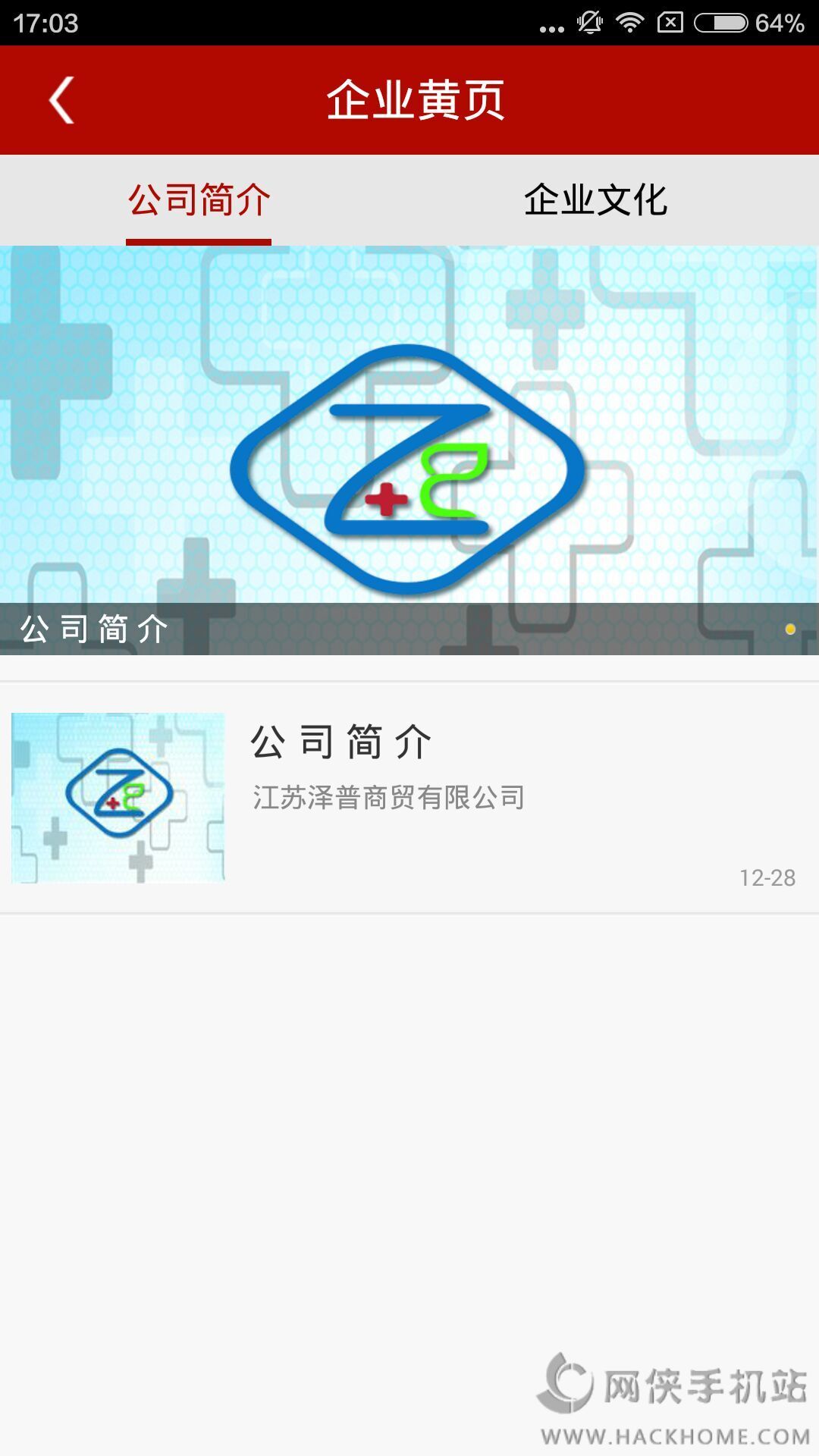Go back using the header arrow
This screenshot has width=819, height=1456.
61,99
